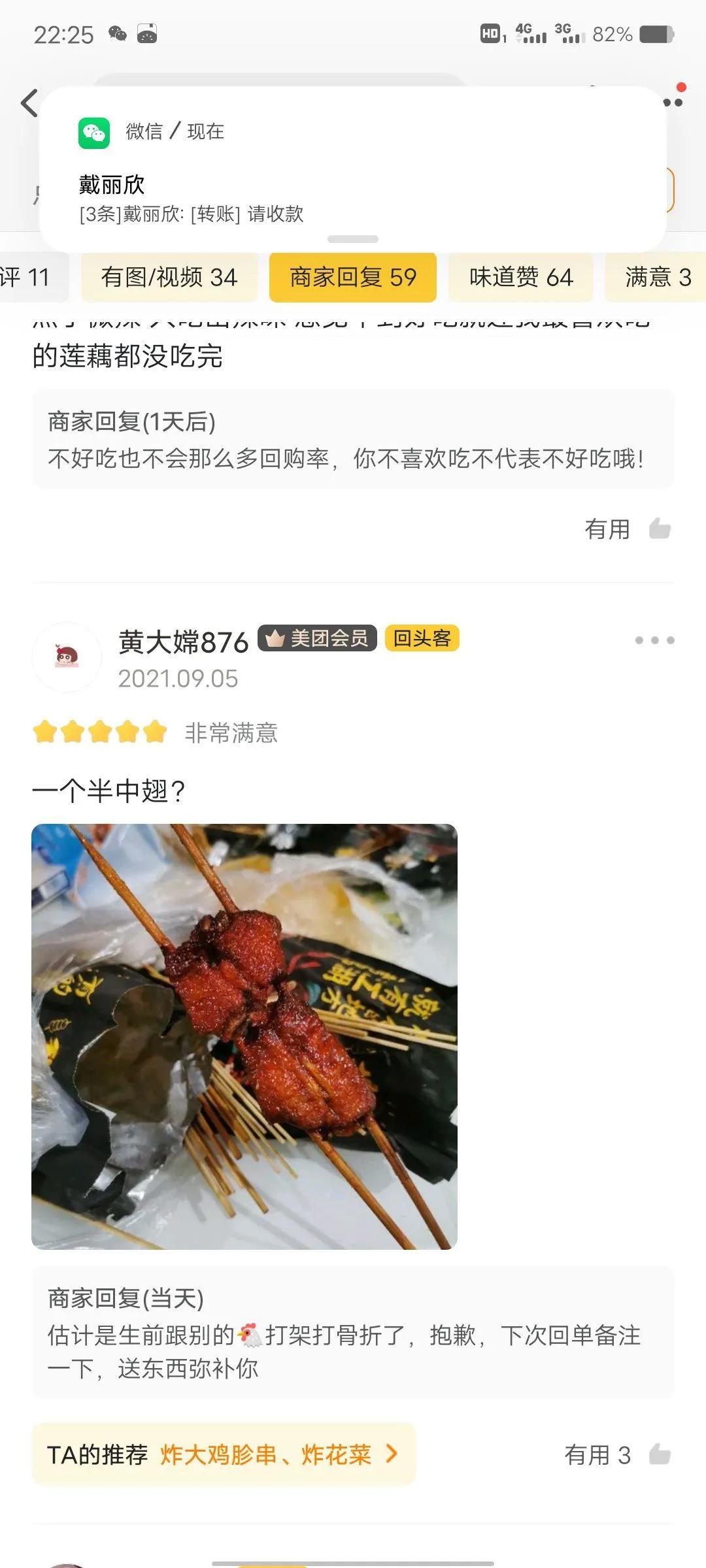Like 黄大嫦876's review with 有用 3

(617, 1455)
